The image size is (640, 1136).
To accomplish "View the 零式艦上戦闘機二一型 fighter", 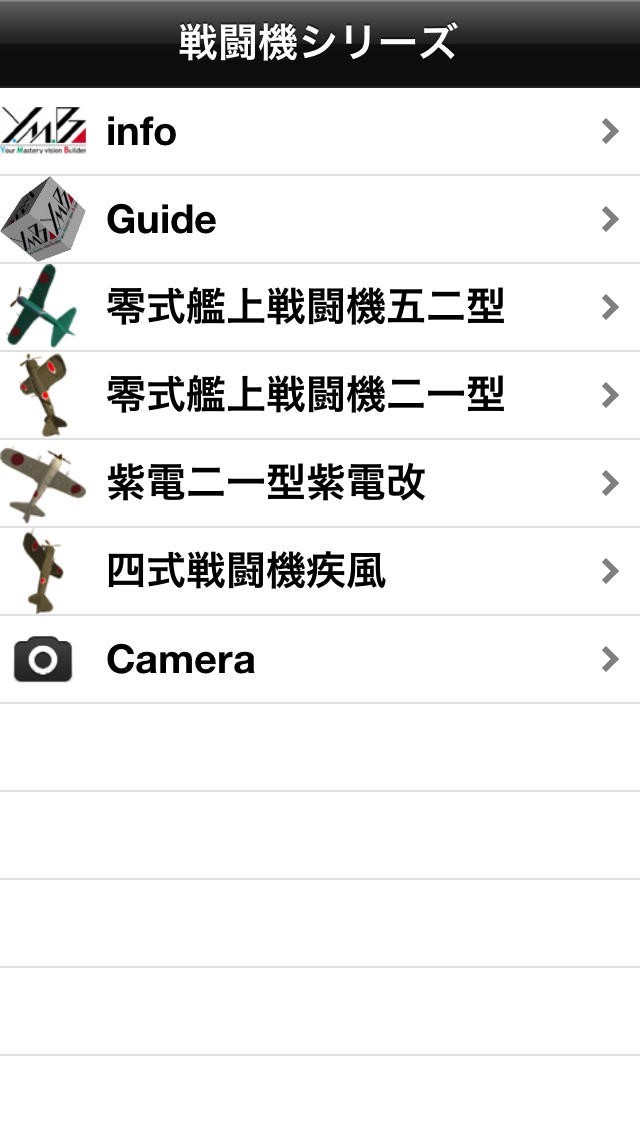I will [x=320, y=396].
